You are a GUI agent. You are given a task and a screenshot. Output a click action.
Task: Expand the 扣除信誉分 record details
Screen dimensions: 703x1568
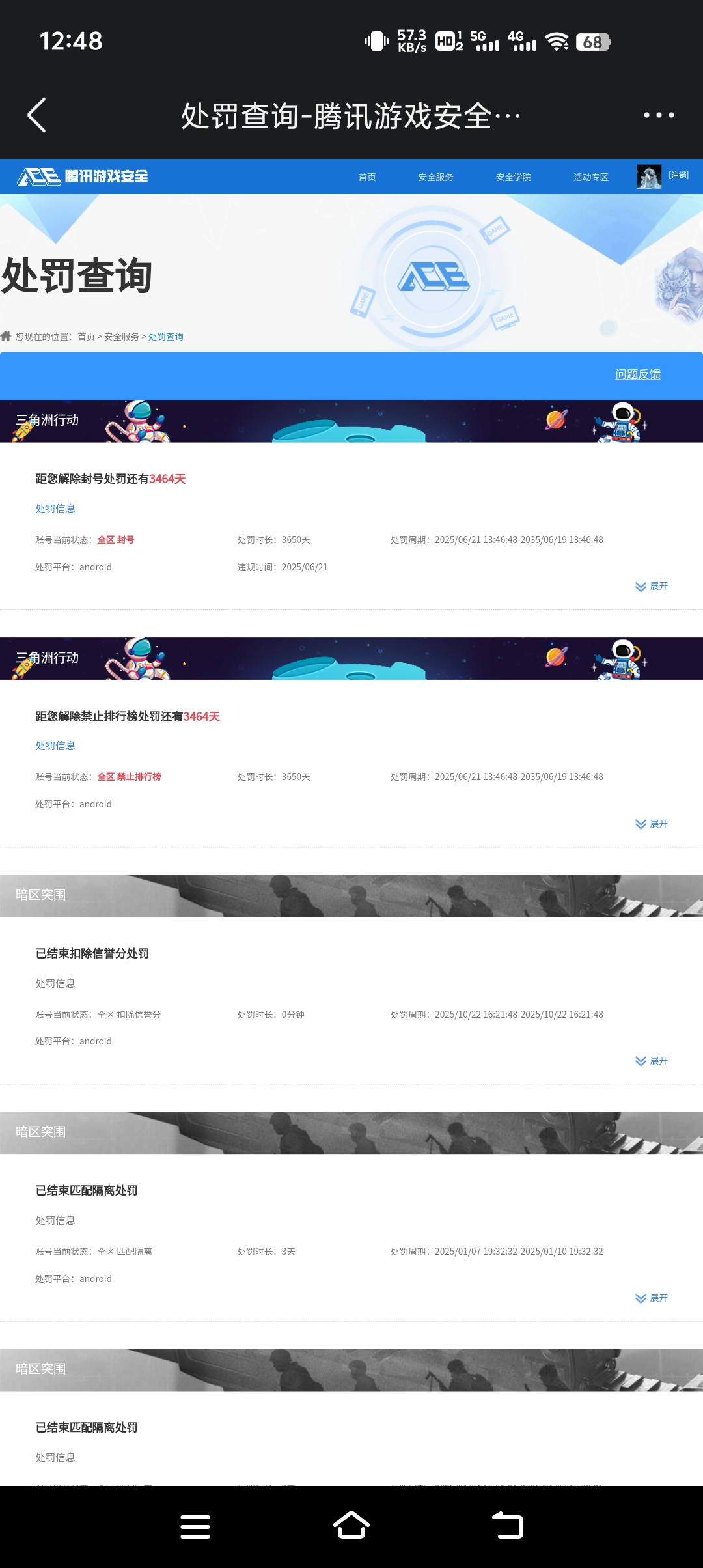coord(651,1060)
